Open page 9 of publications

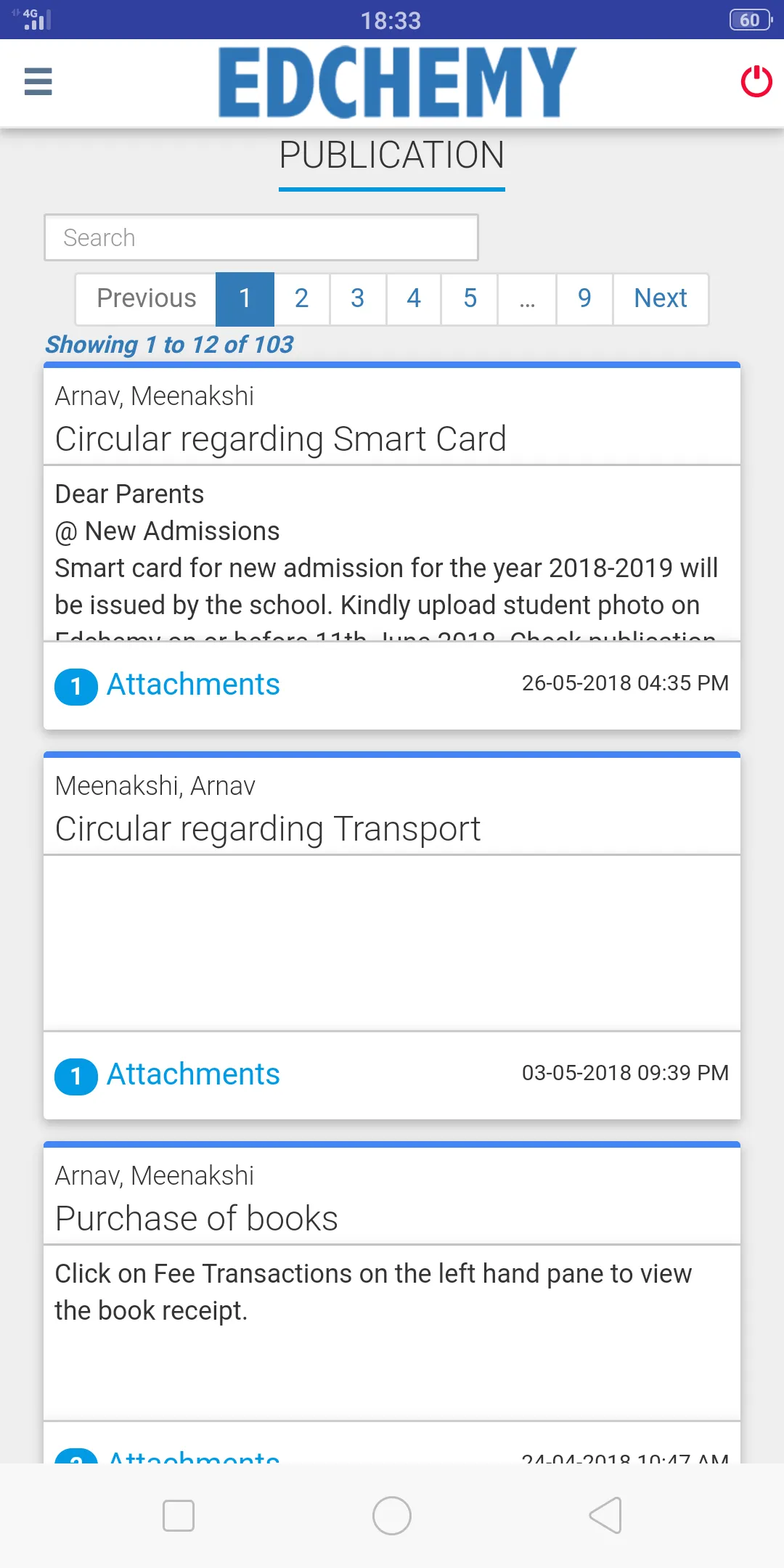coord(584,298)
